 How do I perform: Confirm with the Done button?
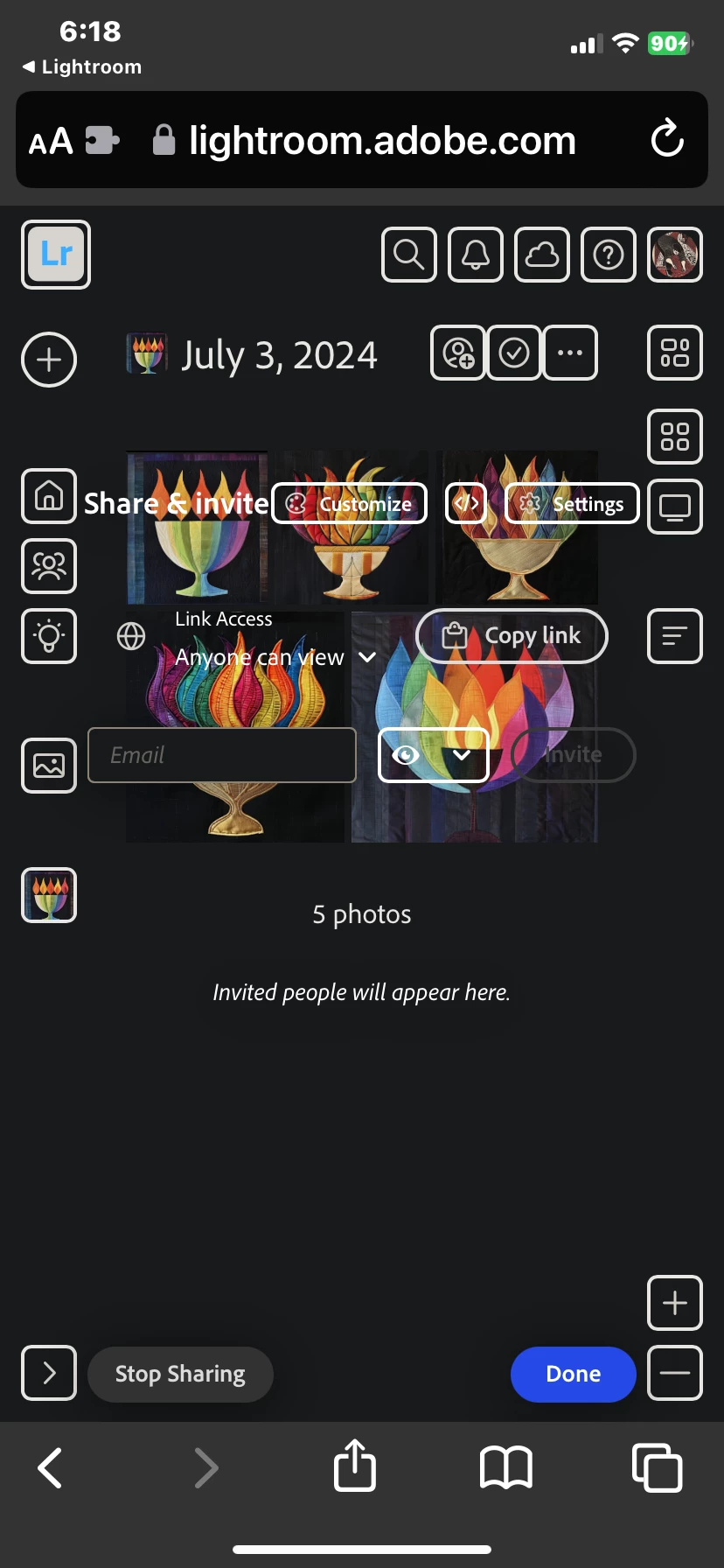pos(573,1374)
